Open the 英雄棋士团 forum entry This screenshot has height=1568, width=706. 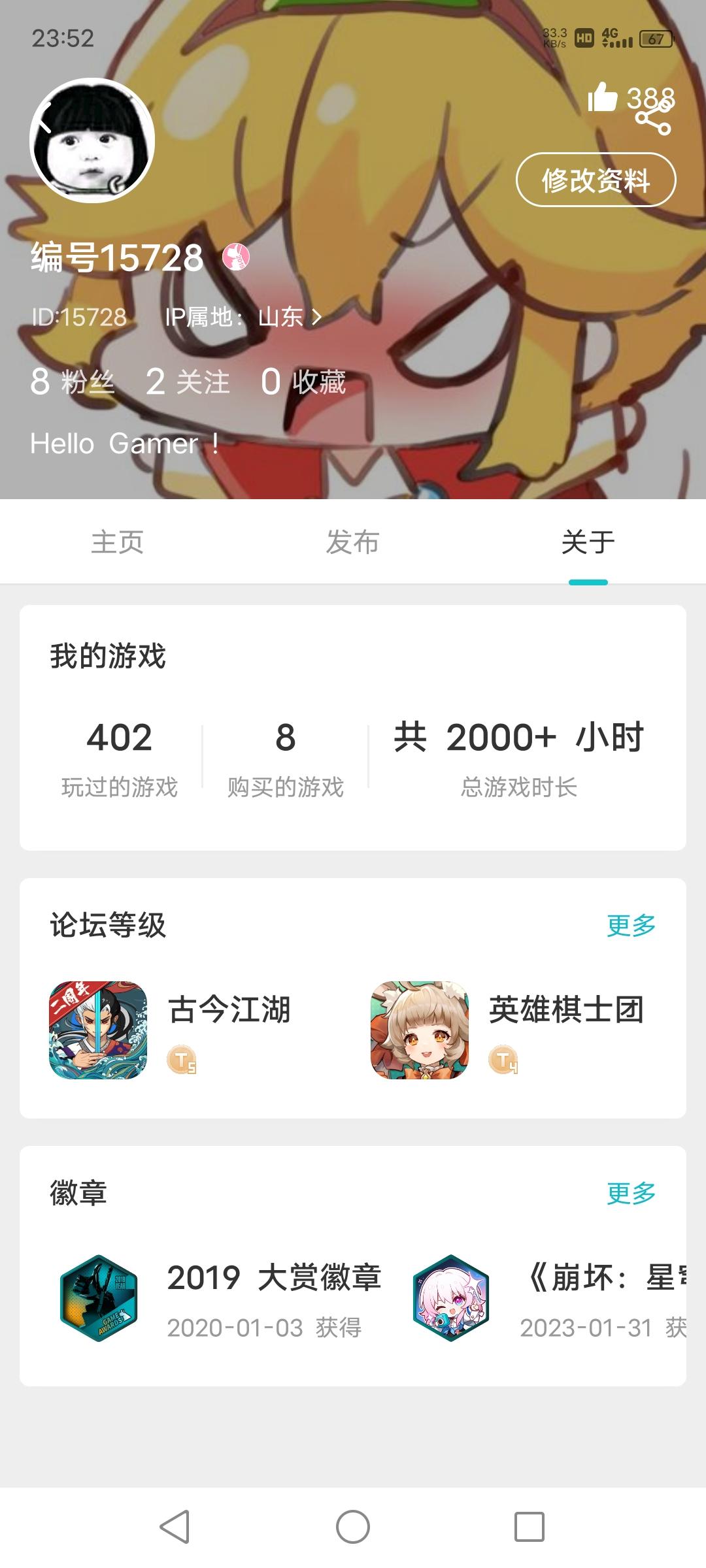(510, 1030)
